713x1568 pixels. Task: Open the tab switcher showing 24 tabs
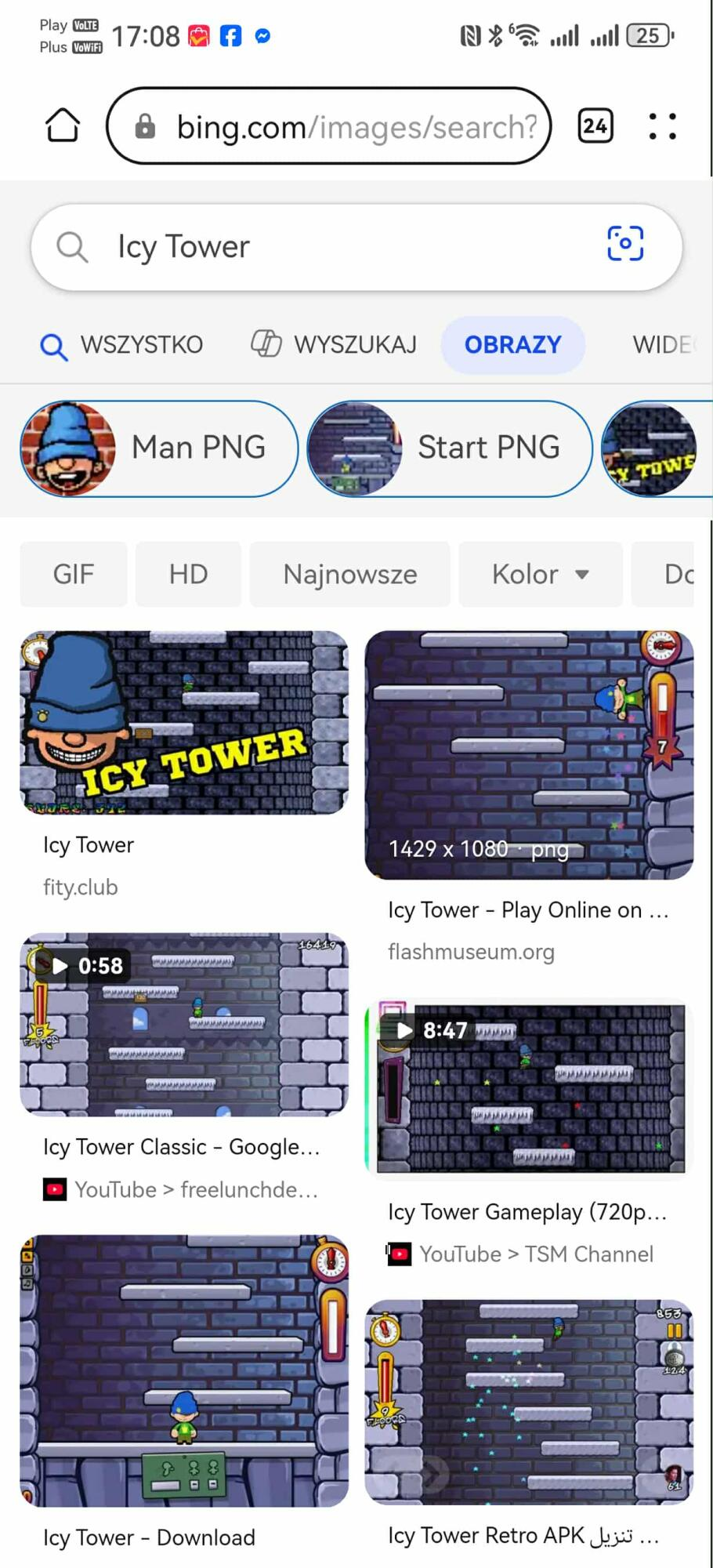(x=595, y=125)
